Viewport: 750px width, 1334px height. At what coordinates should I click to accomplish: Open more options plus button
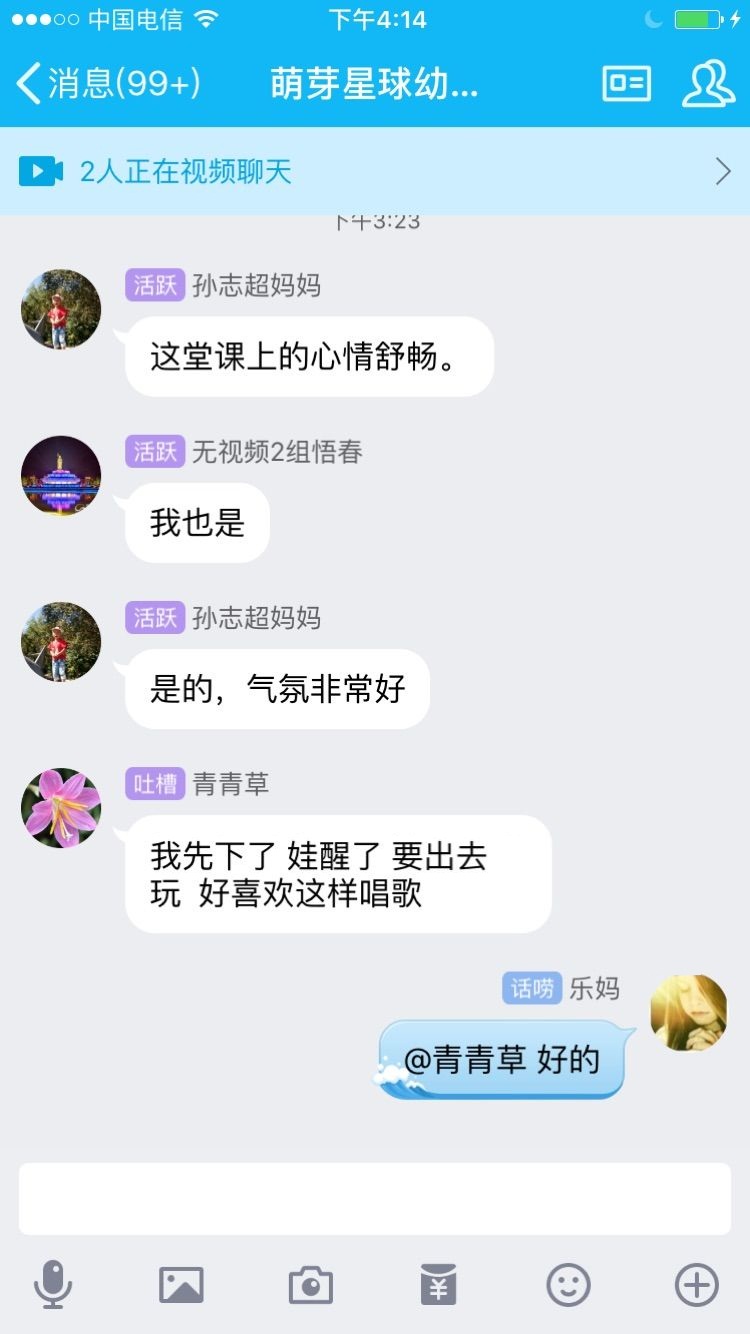(x=697, y=1284)
